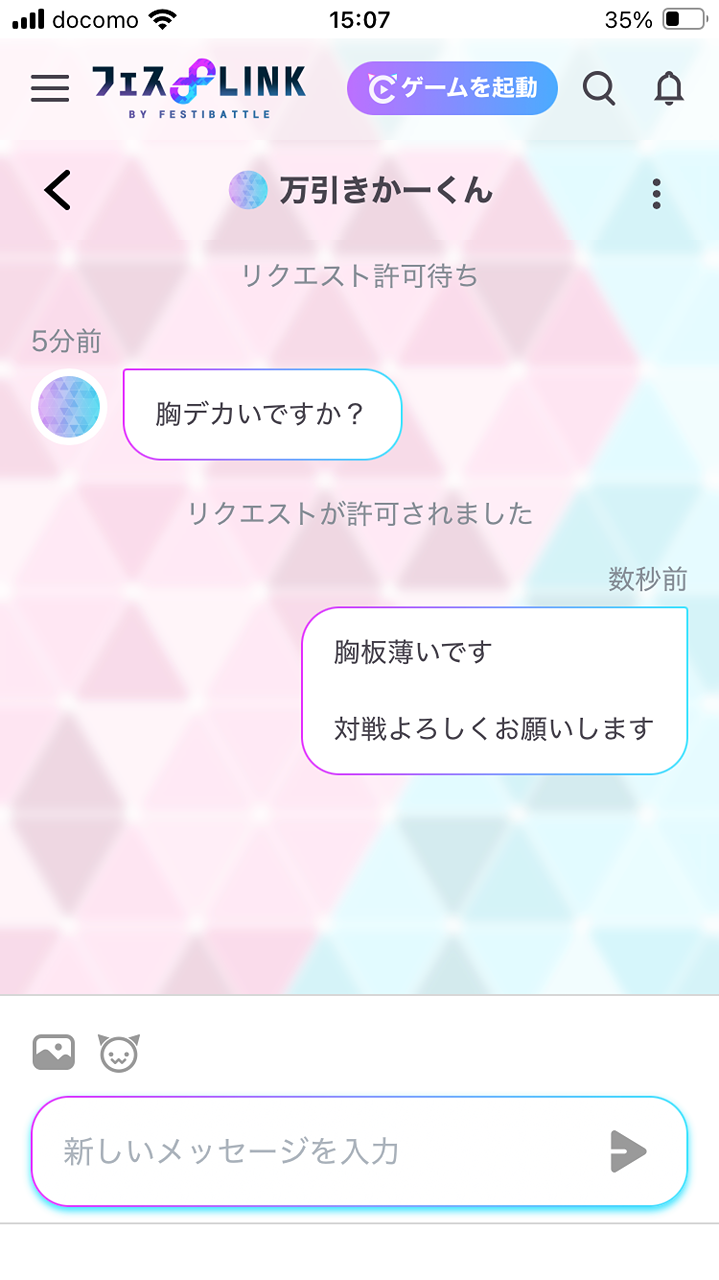This screenshot has width=719, height=1280.
Task: View the sender's avatar beside 胸デカいですか？
Action: pos(69,407)
